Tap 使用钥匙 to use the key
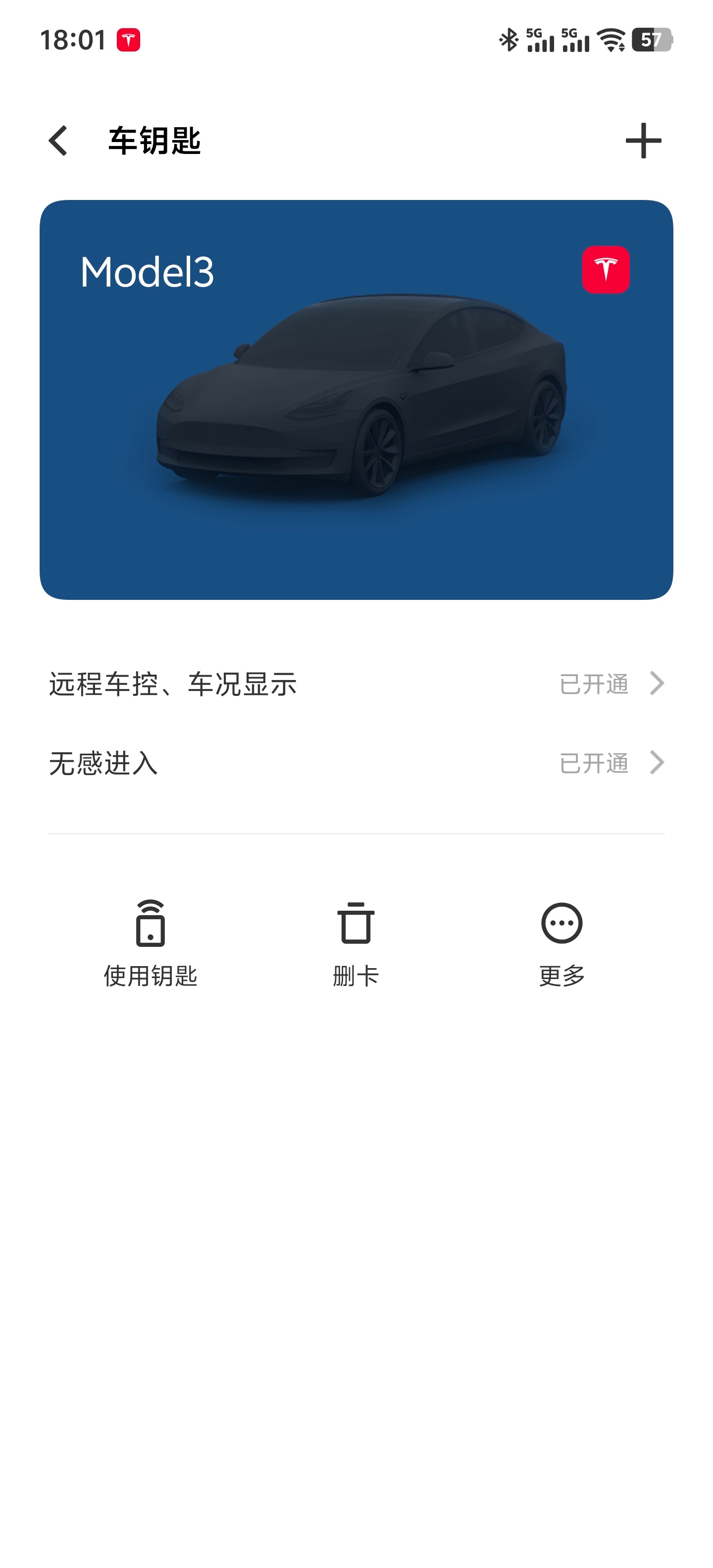Viewport: 713px width, 1568px height. 151,943
